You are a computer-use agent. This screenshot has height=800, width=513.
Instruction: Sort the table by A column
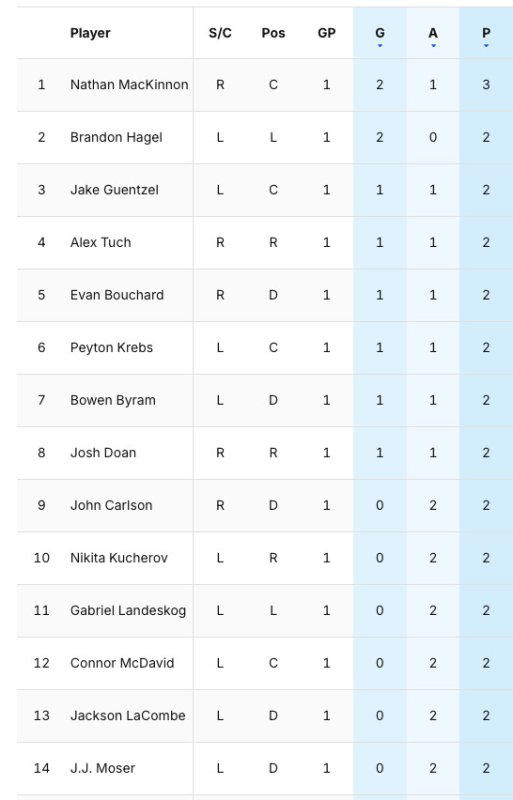point(433,33)
